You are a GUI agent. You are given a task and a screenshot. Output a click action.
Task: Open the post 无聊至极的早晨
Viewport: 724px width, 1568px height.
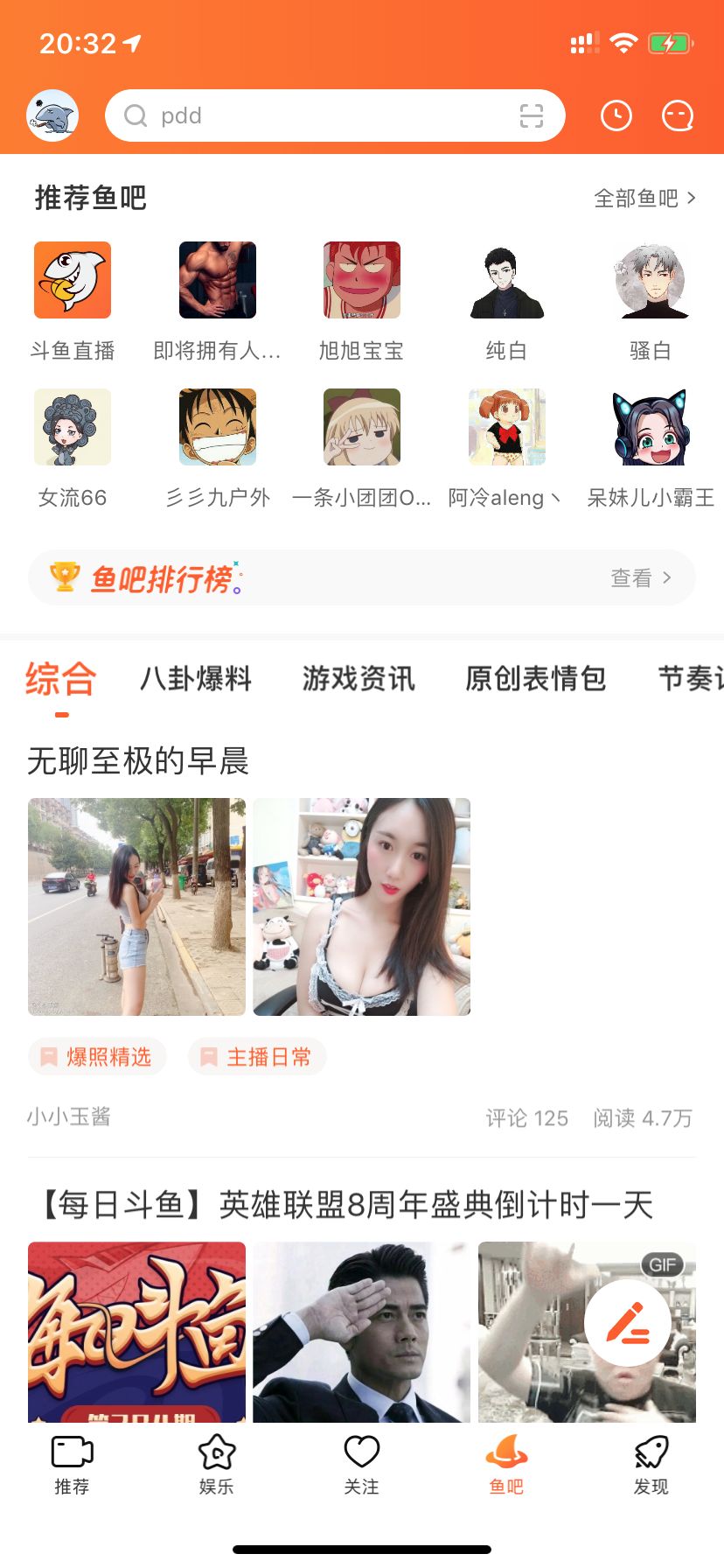(x=138, y=761)
